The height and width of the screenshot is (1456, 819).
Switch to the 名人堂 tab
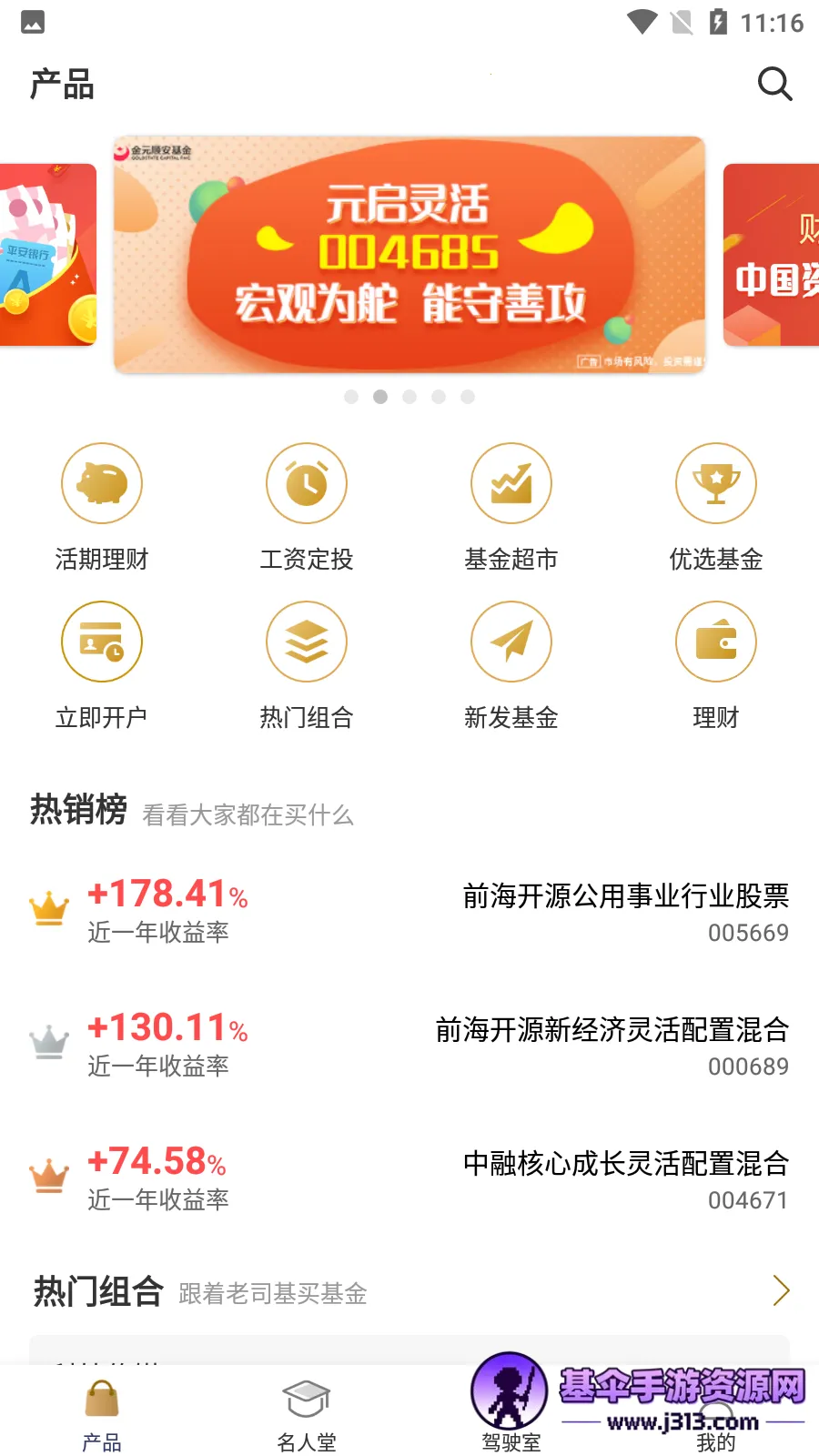tap(307, 1415)
